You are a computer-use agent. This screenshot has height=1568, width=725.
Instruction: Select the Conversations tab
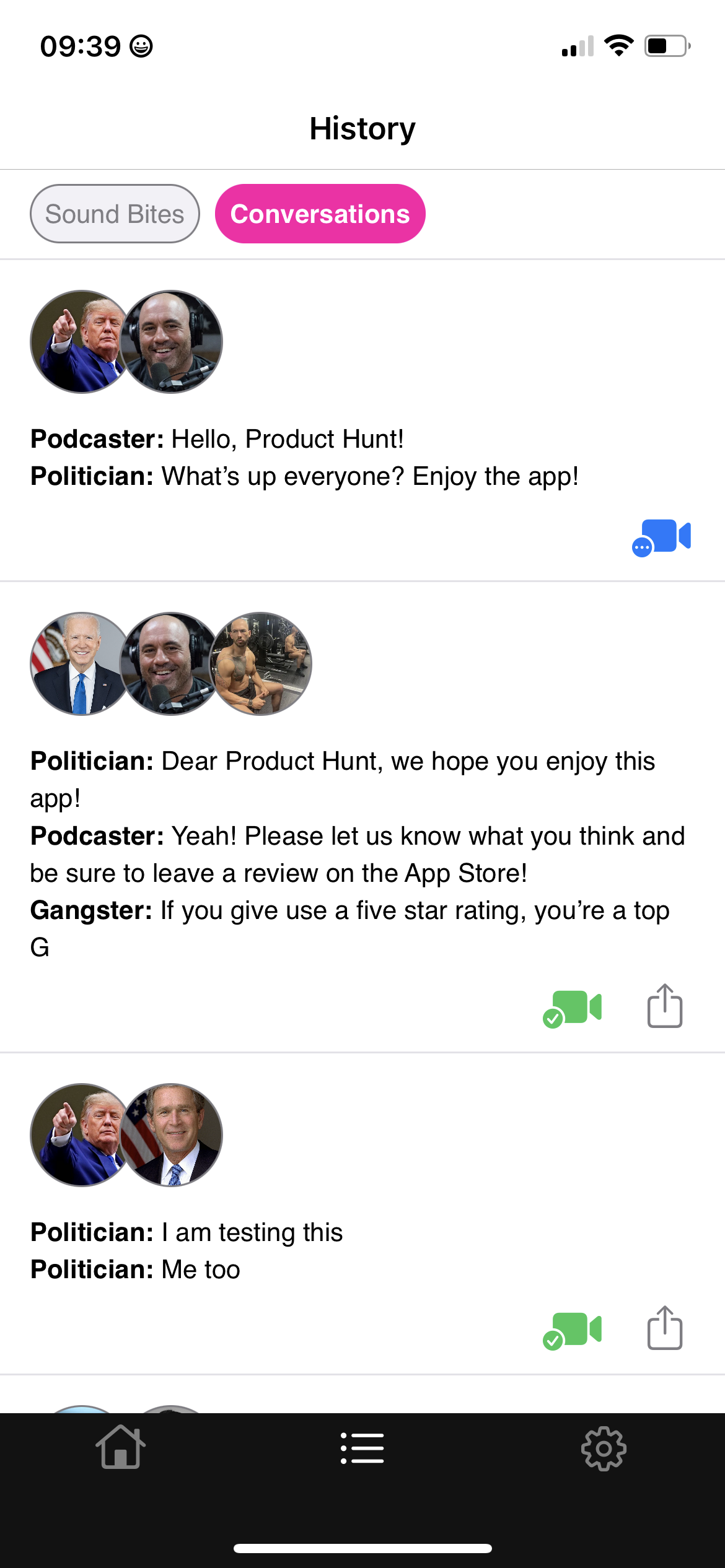(x=320, y=214)
